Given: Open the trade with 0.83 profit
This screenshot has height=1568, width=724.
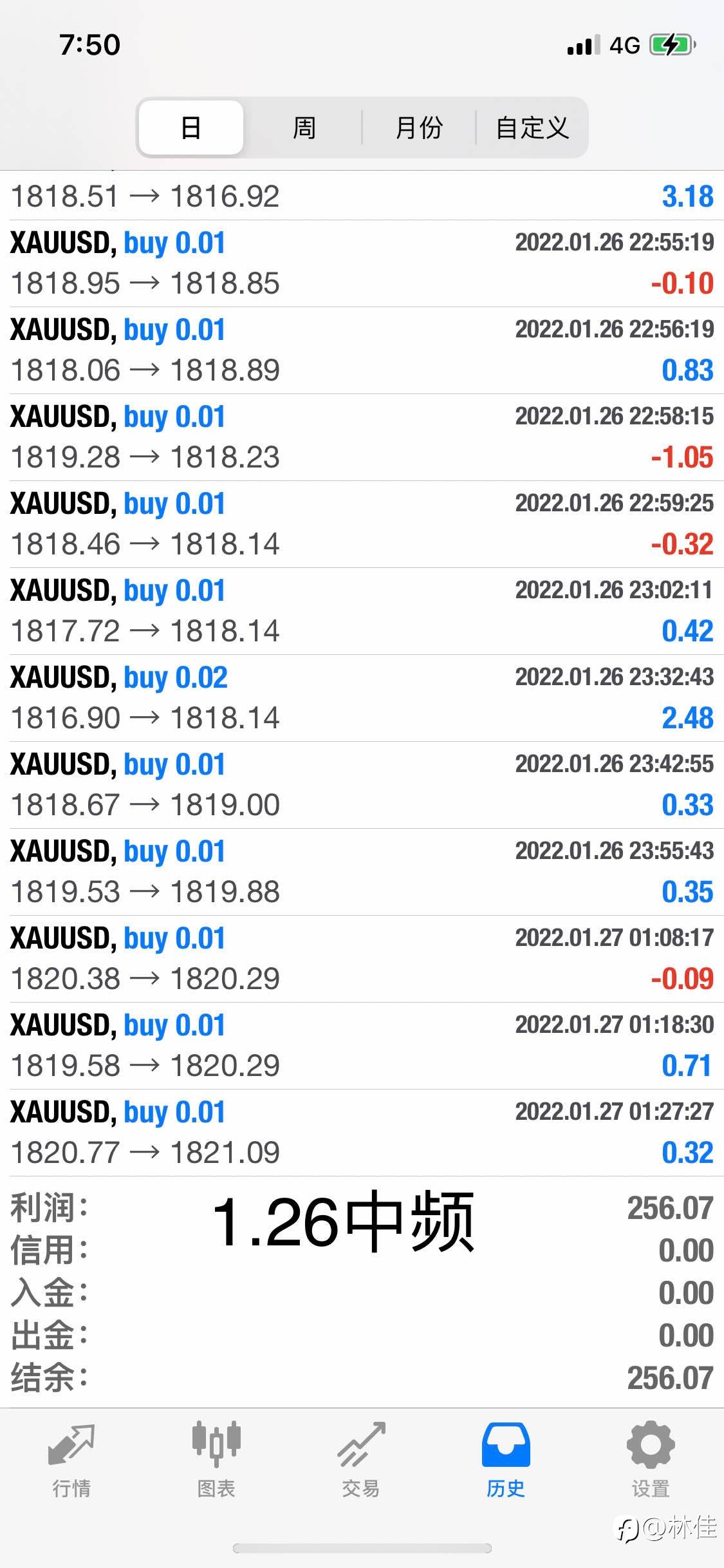Looking at the screenshot, I should [362, 350].
